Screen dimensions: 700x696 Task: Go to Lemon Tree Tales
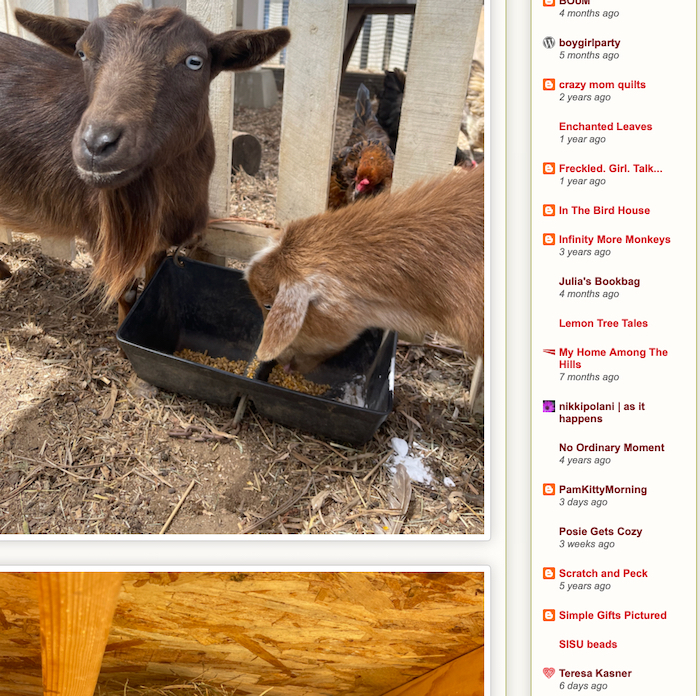603,324
